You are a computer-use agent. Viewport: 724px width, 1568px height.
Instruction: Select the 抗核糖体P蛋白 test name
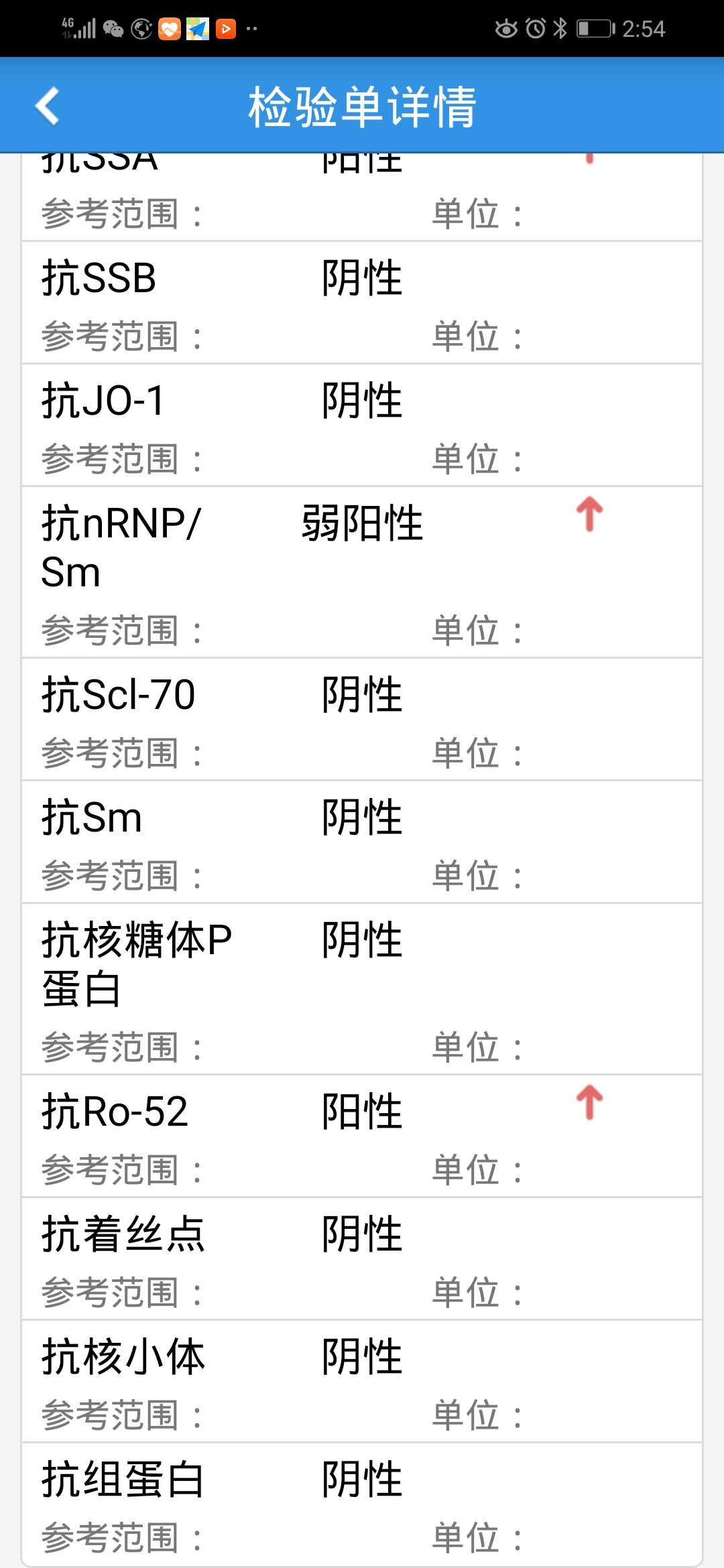tap(134, 964)
